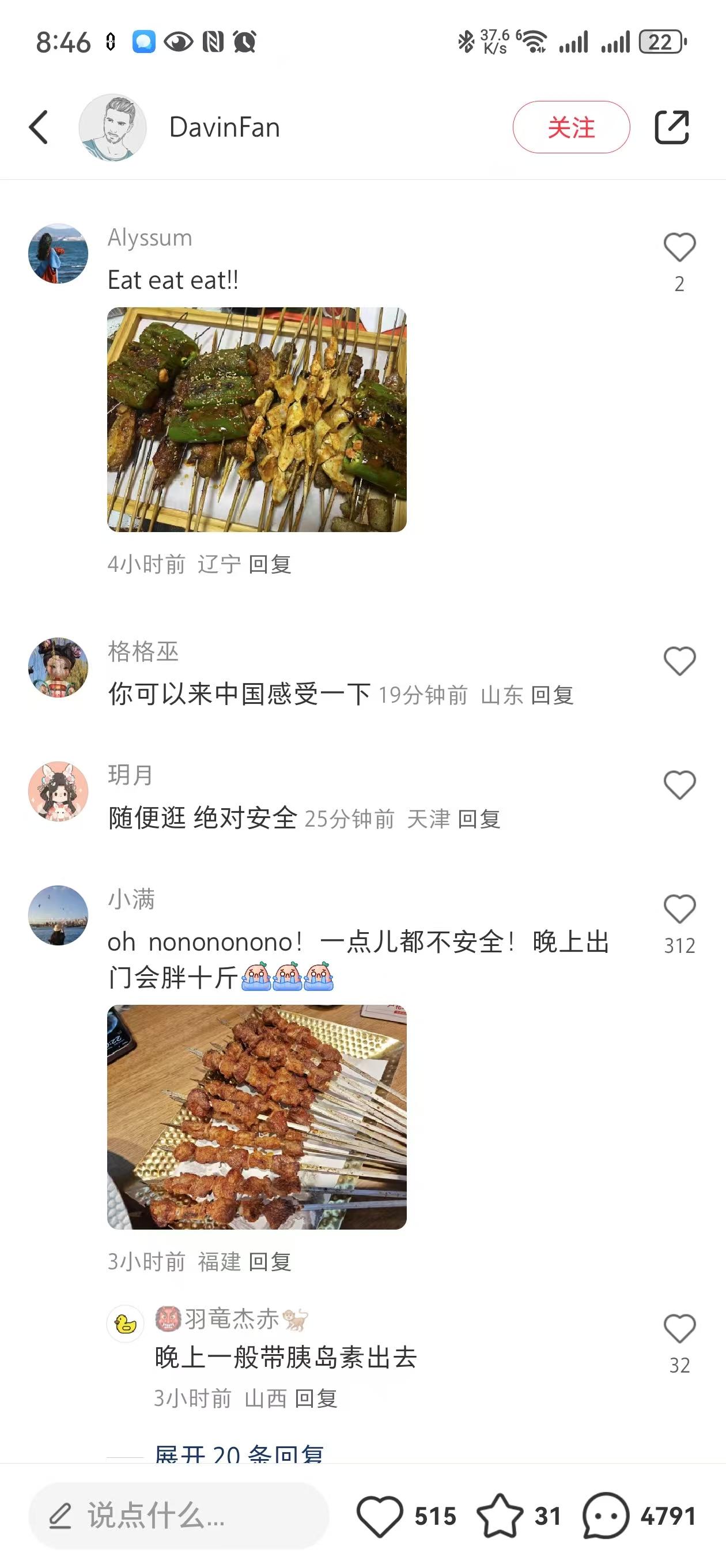Open the skewer photo in Alyssum's comment
Screen dimensions: 726x1568
pyautogui.click(x=257, y=420)
